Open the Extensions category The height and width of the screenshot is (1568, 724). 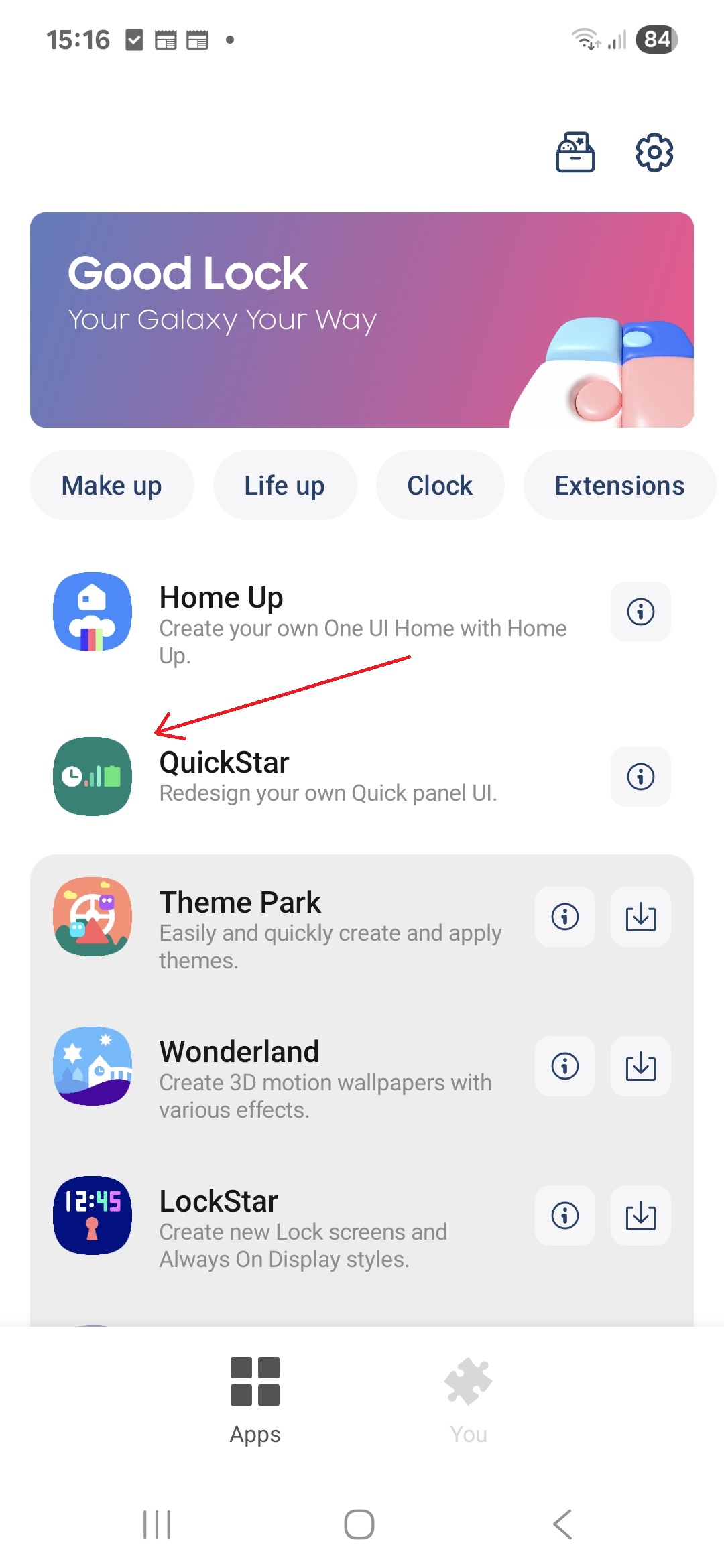pos(619,485)
